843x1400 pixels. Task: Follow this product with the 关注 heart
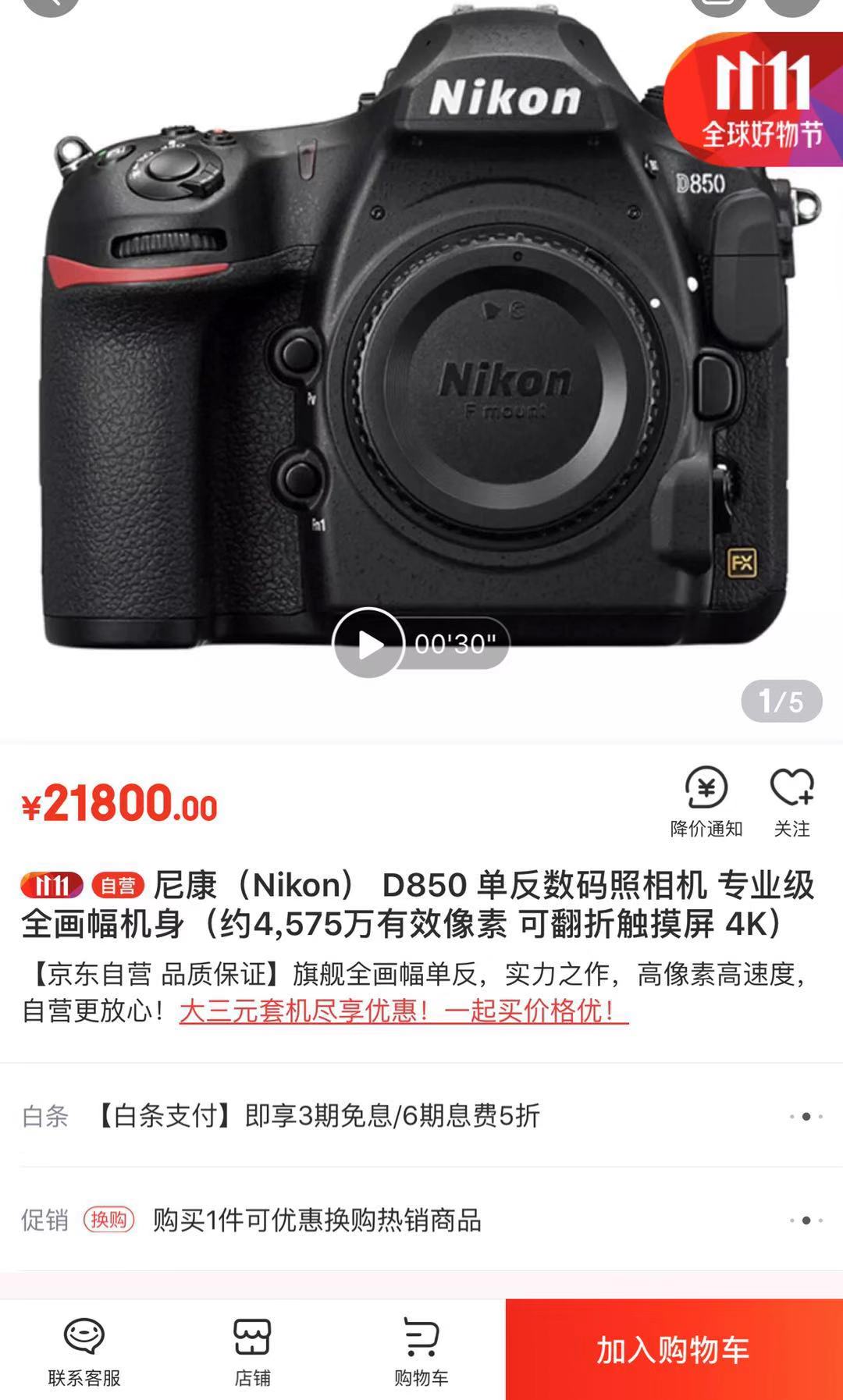(x=791, y=801)
